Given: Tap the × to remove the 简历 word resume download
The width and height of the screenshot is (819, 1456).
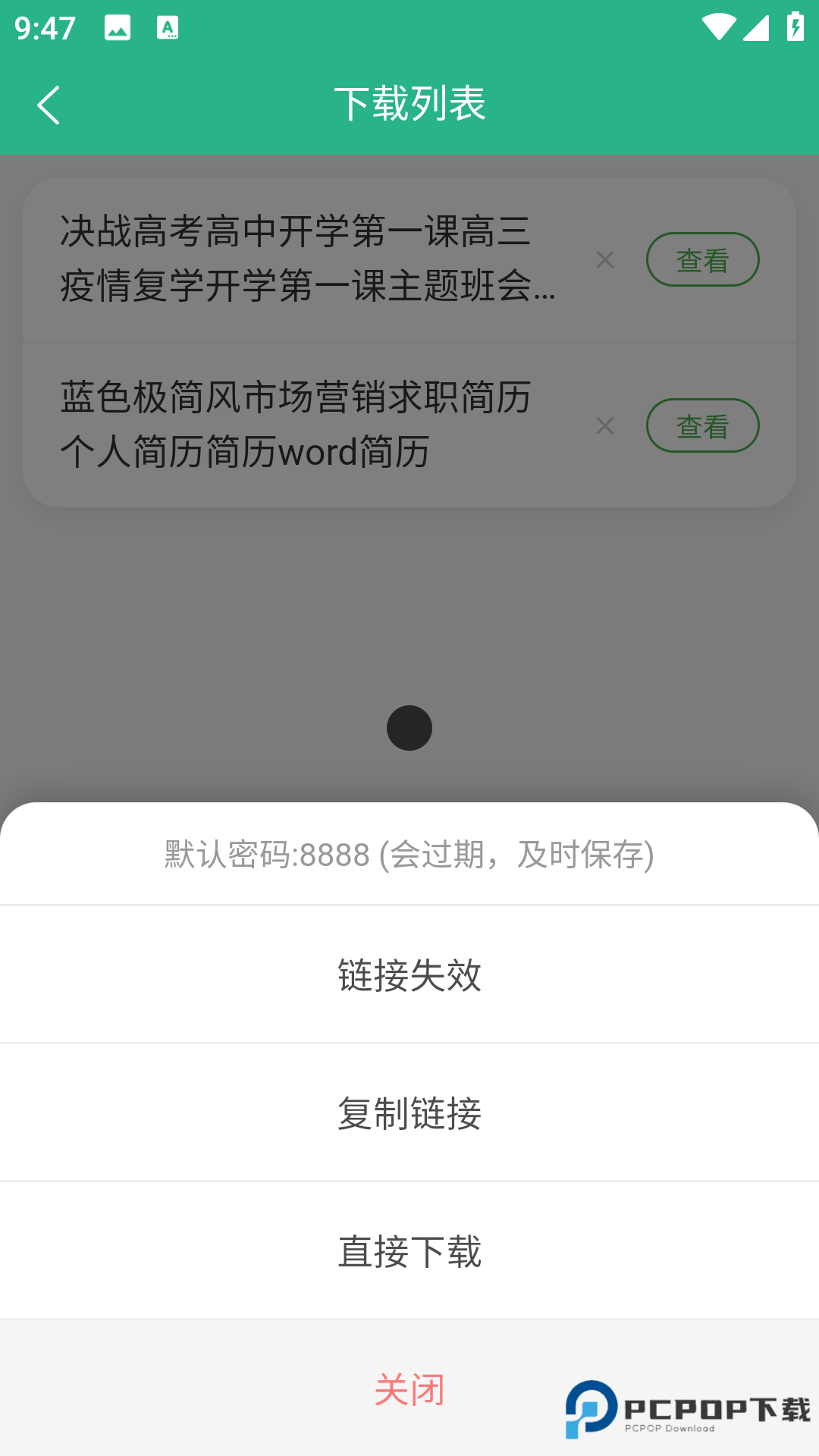Looking at the screenshot, I should tap(604, 426).
